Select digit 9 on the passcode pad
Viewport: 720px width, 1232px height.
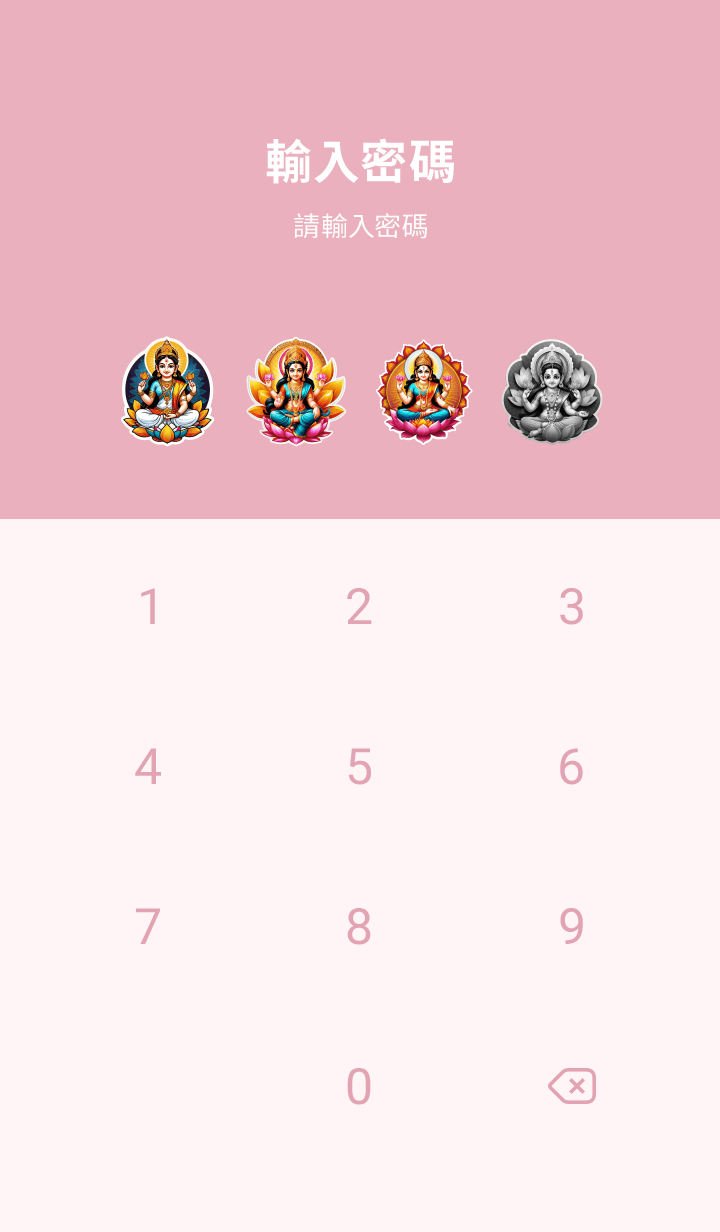[571, 927]
